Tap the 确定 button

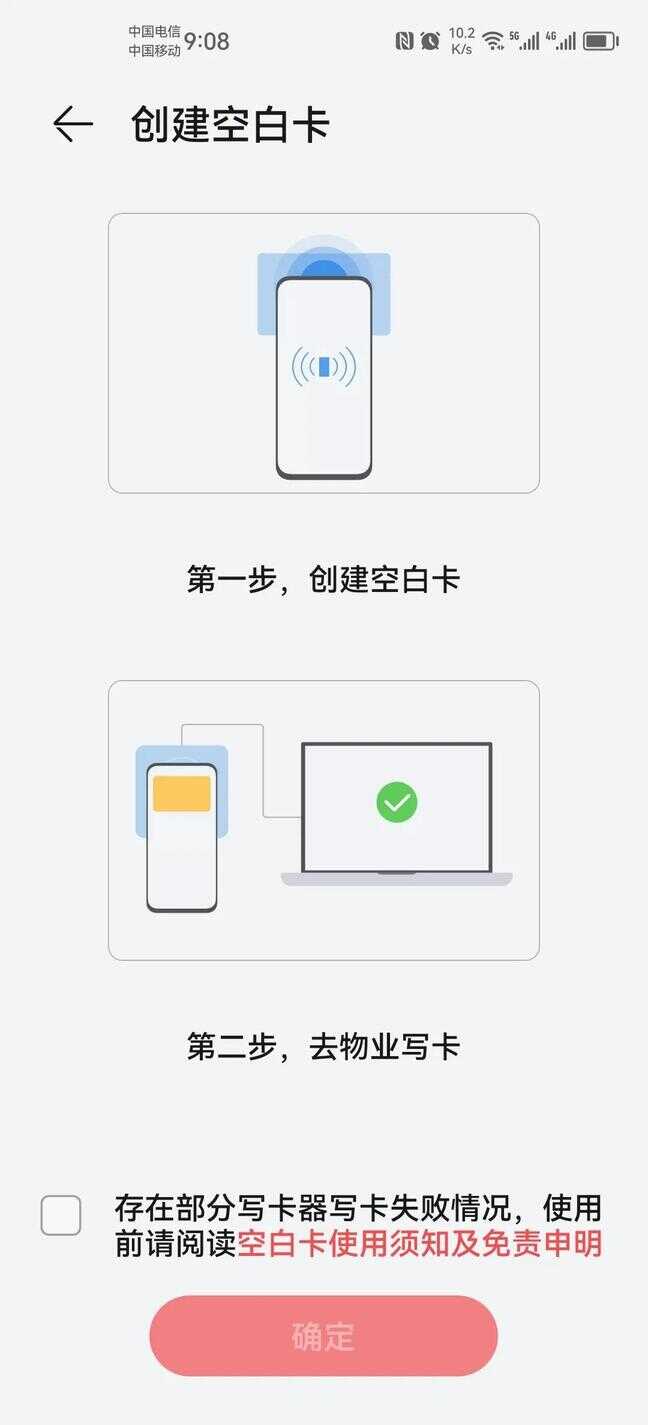323,1336
